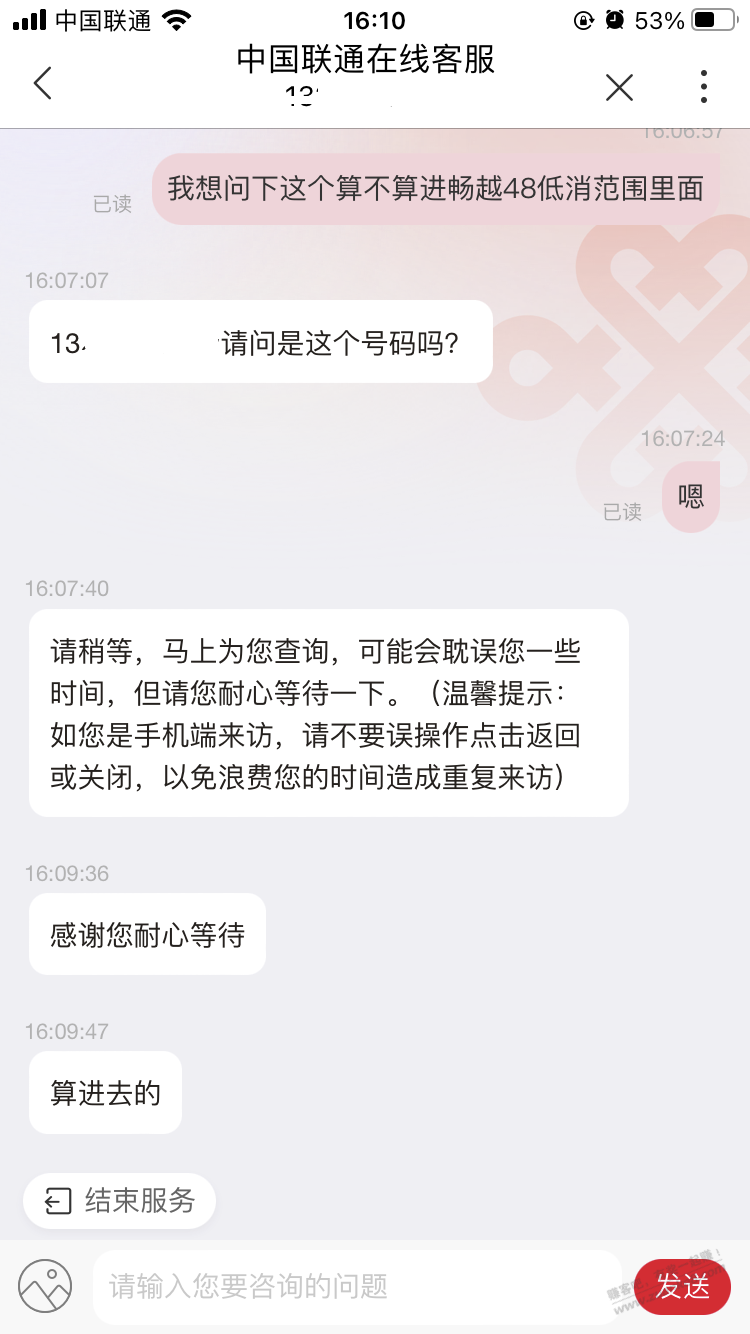
Task: Send the message with 发送
Action: 682,1286
